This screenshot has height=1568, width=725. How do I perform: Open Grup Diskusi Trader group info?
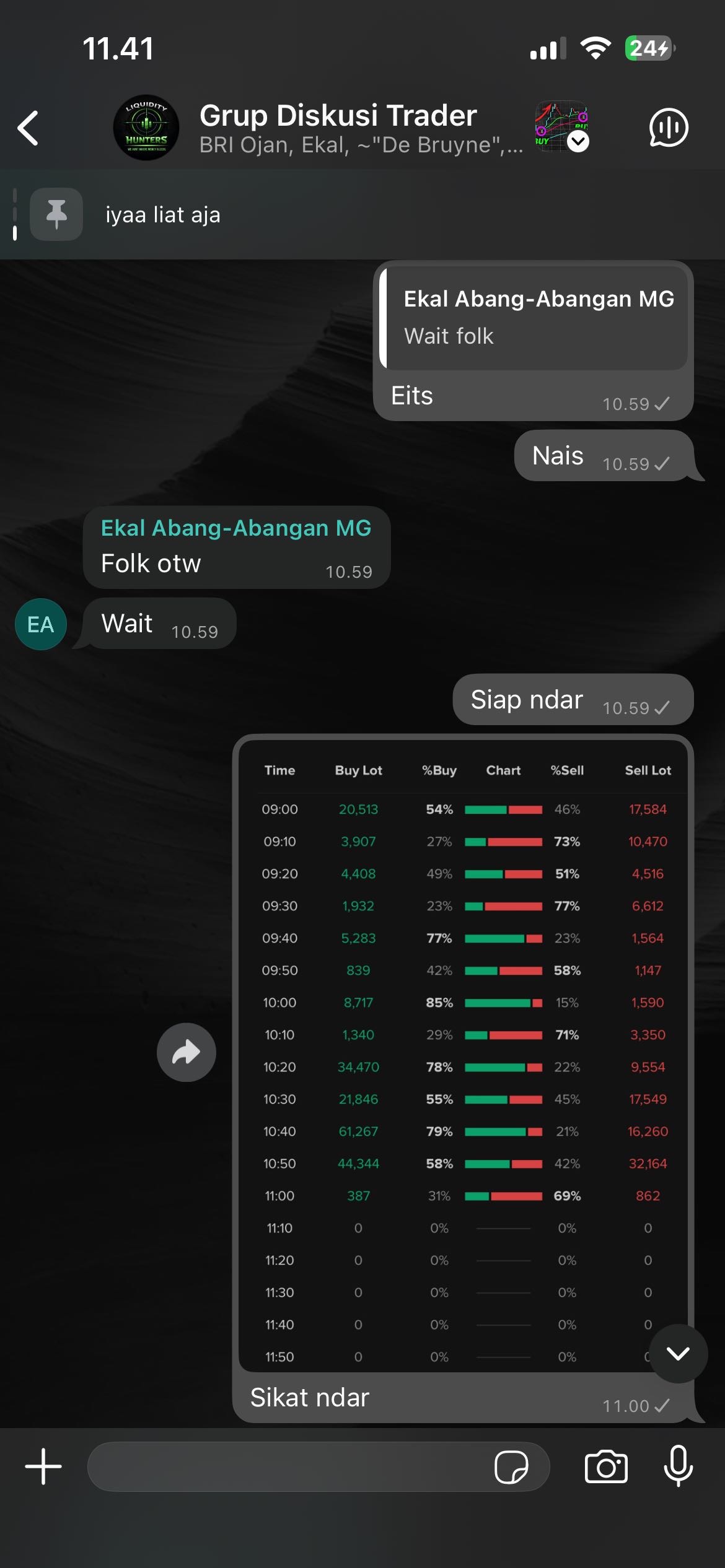pyautogui.click(x=338, y=128)
